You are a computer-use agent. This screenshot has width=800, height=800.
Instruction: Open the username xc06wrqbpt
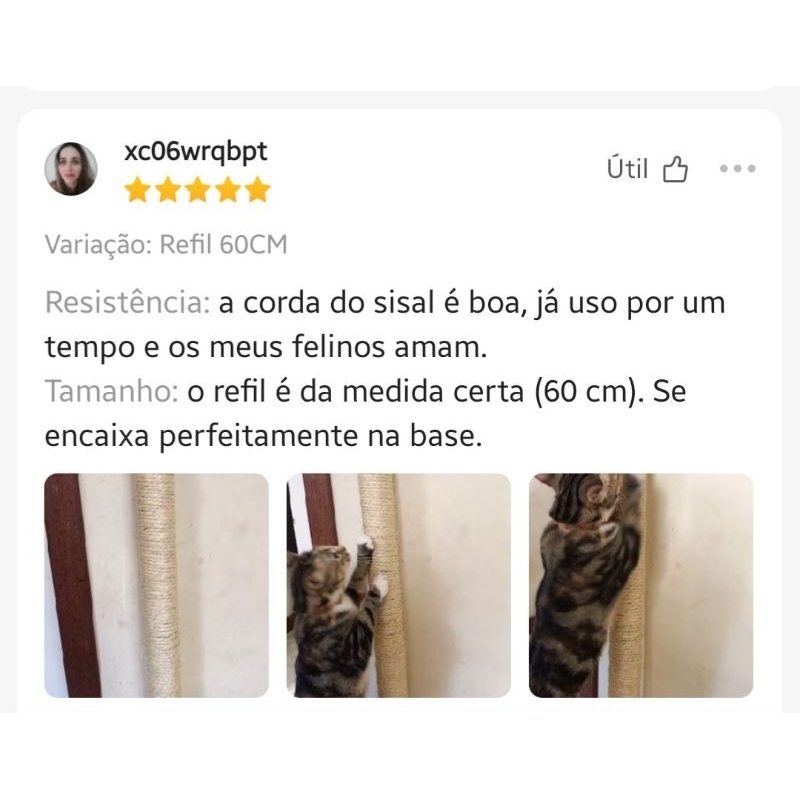(x=195, y=152)
